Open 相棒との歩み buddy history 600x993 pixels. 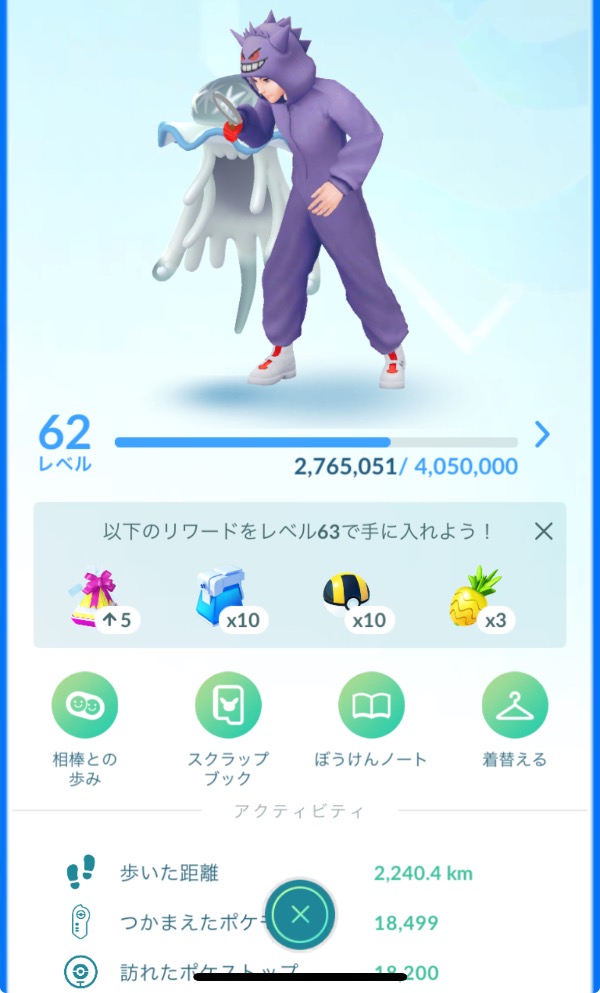point(85,705)
